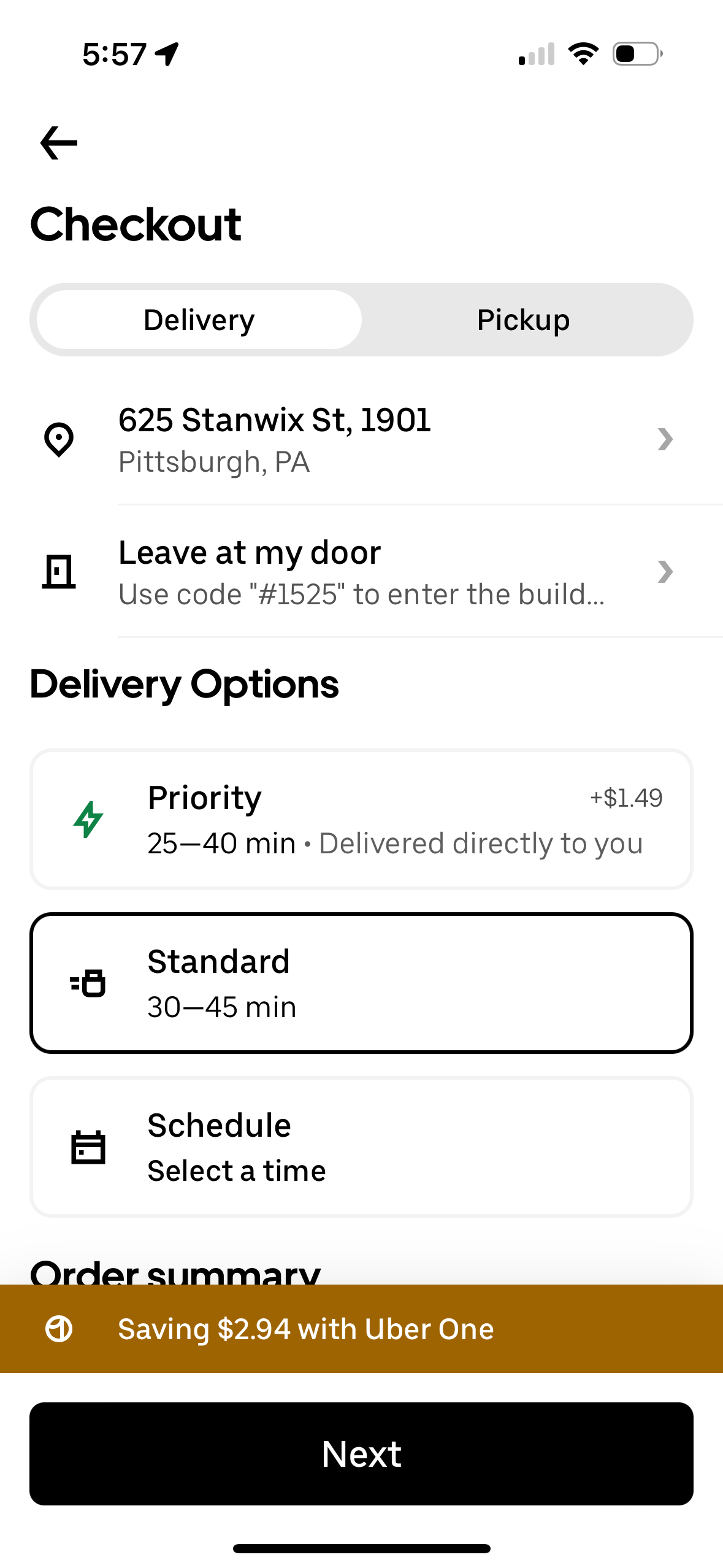Click the door icon beside Leave at my door
Screen dimensions: 723x1568
[58, 571]
